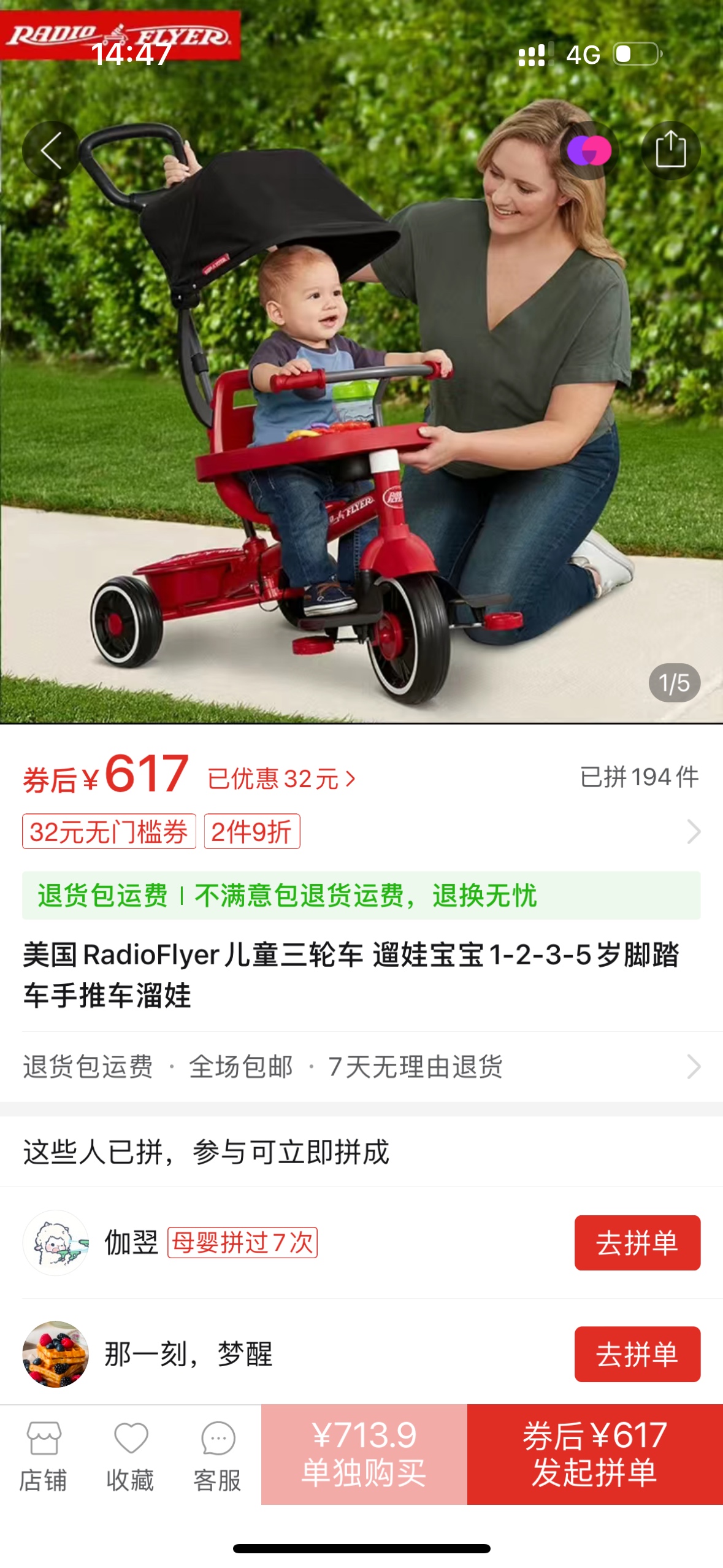The width and height of the screenshot is (723, 1568).
Task: Tap the purple-pink circle icon
Action: (x=589, y=150)
